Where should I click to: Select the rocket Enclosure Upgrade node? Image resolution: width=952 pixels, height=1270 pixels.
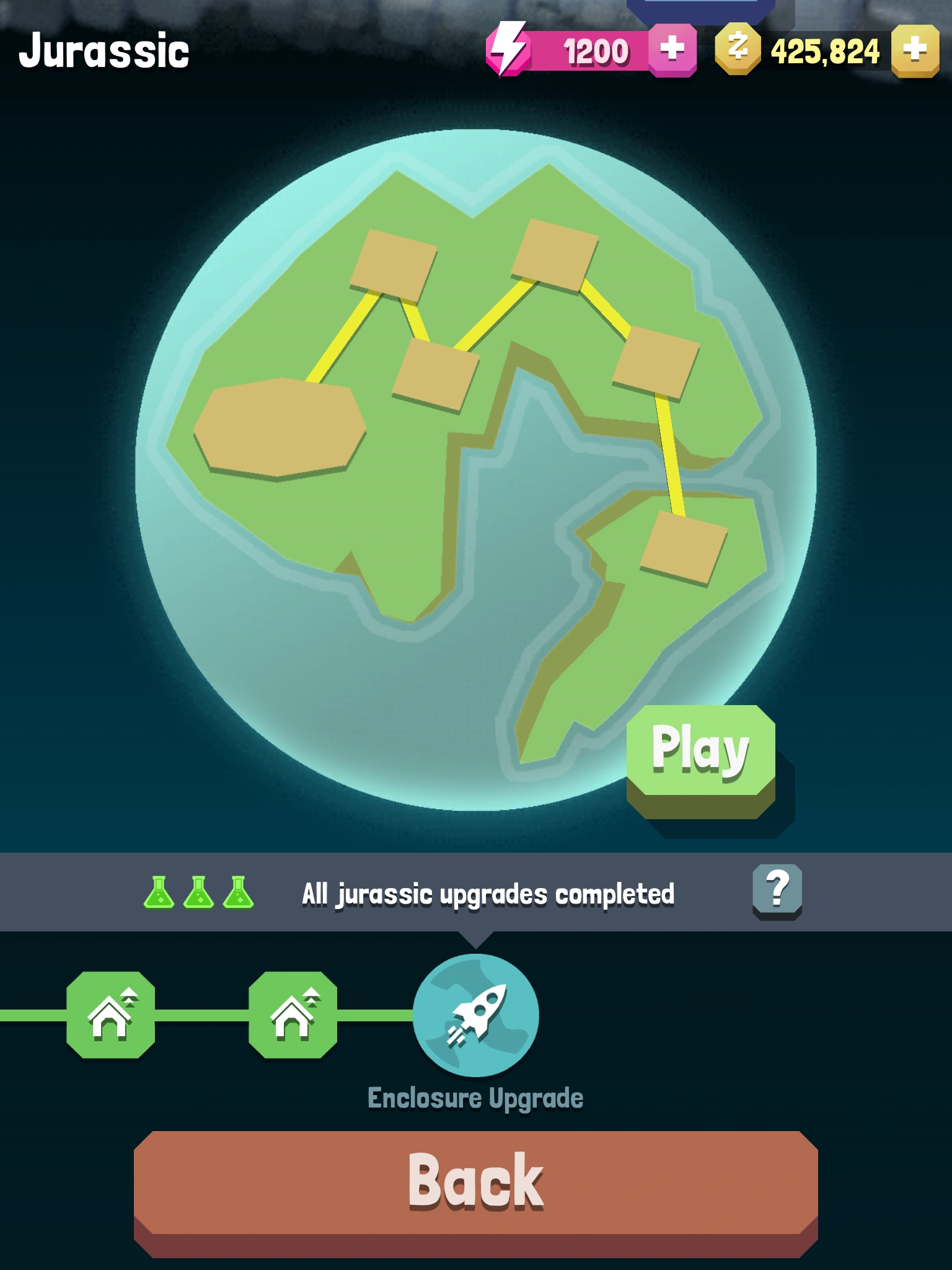click(x=475, y=1015)
